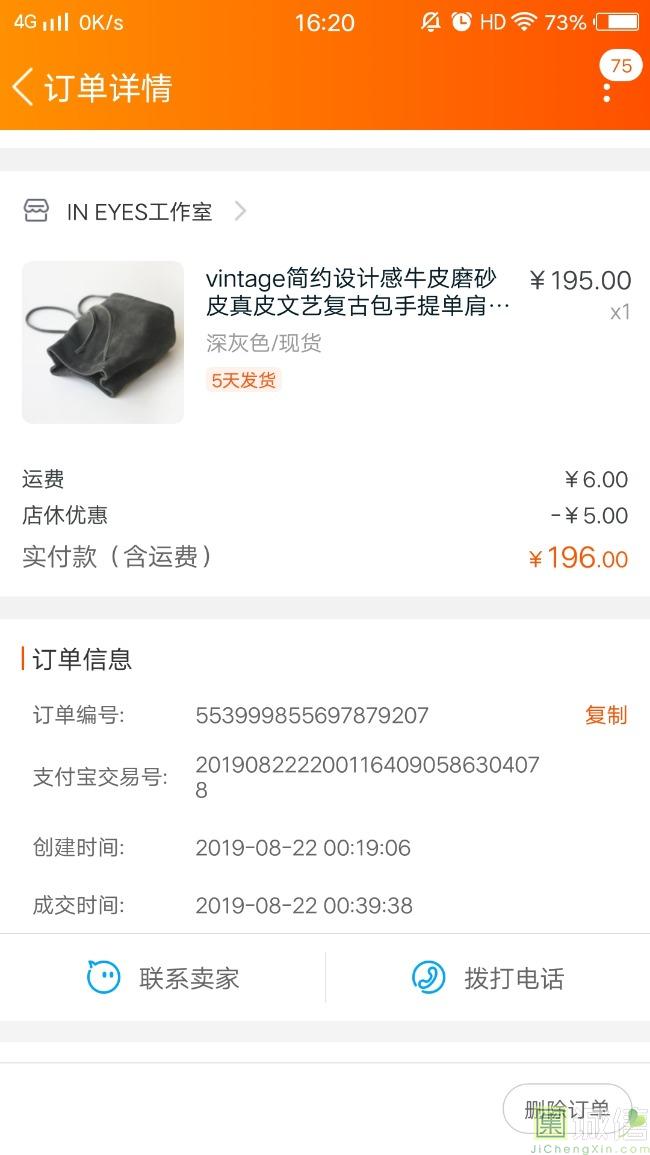Open the overflow menu with the 75 badge
Screen dimensions: 650x1155
click(x=607, y=87)
